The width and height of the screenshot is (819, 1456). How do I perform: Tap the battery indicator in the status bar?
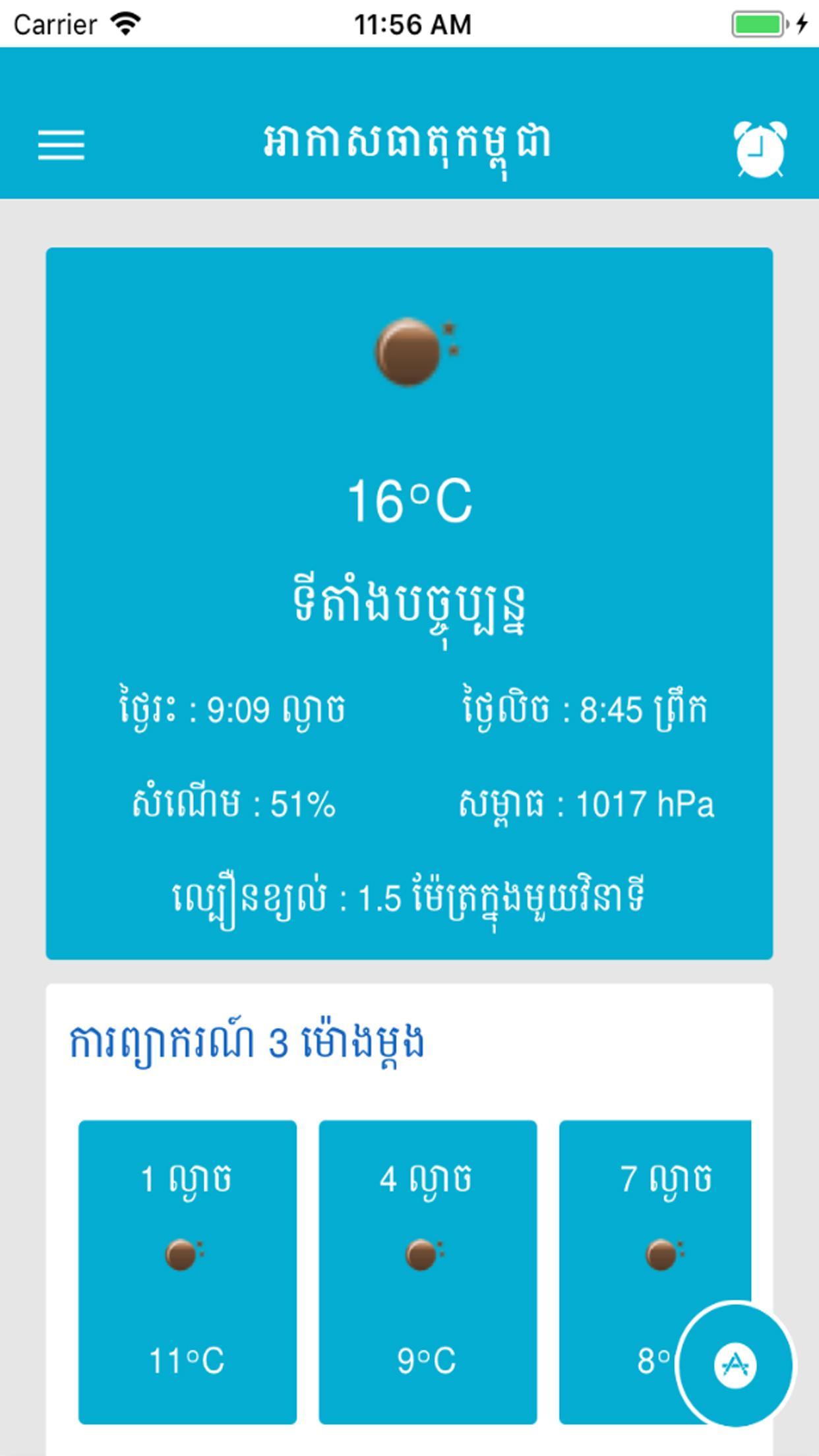756,22
